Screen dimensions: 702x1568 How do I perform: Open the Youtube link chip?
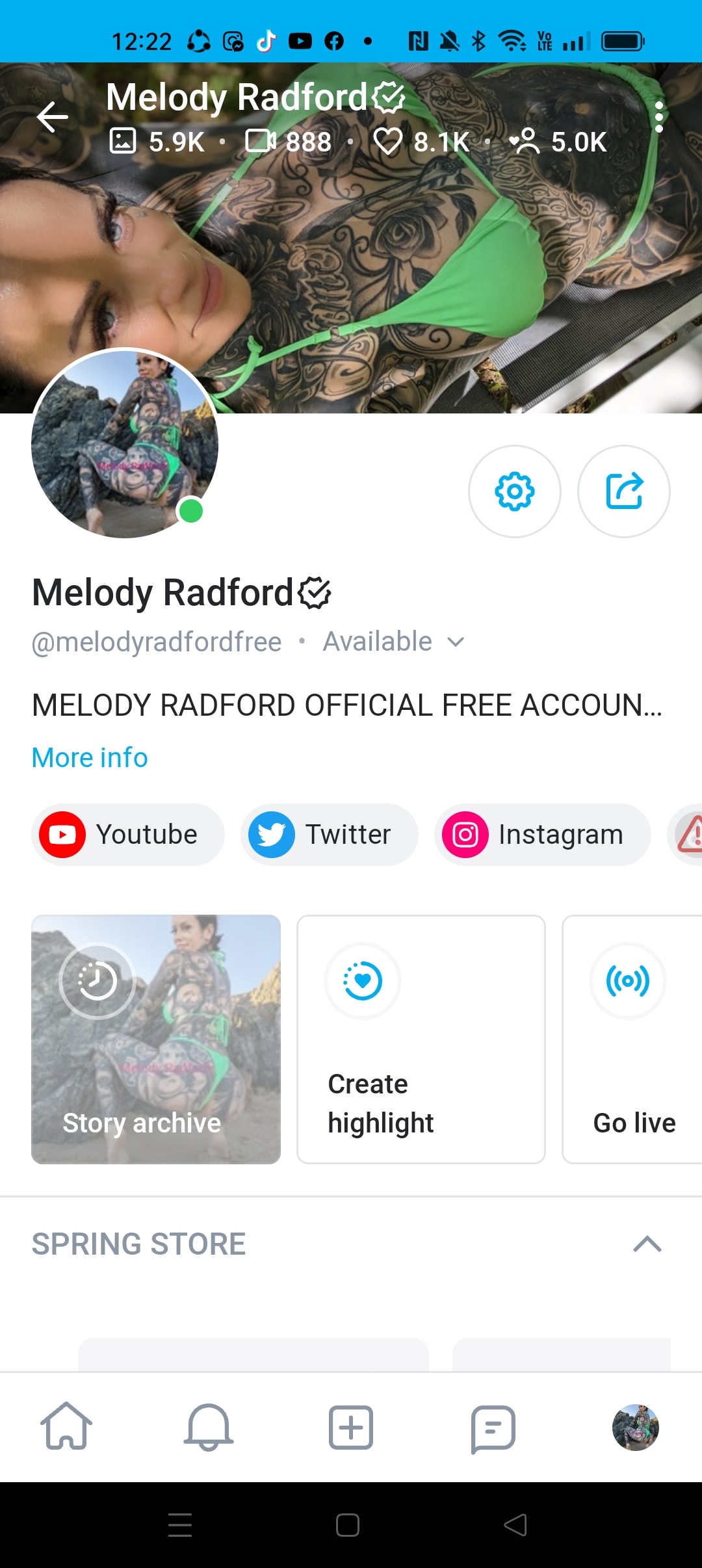point(128,835)
